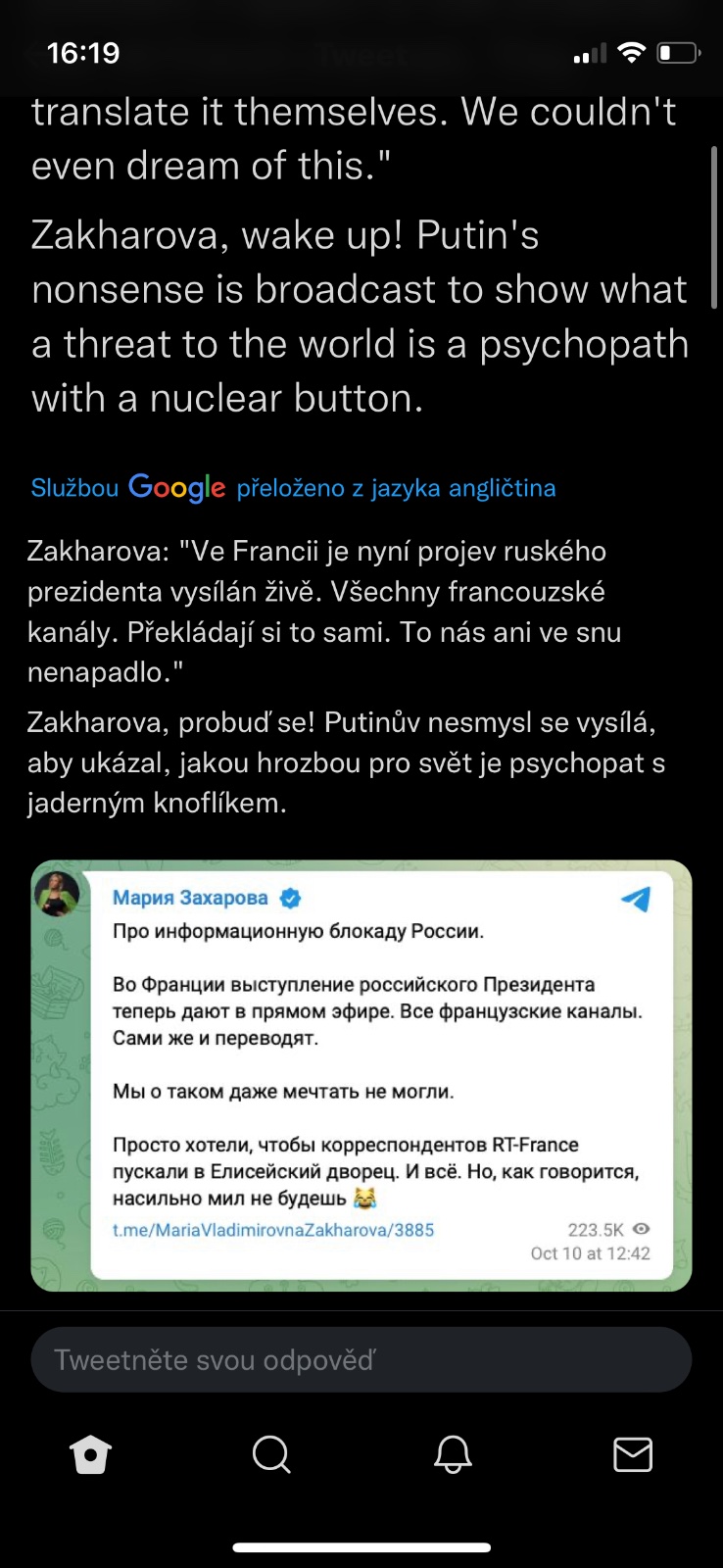
Task: Open the attached Telegram screenshot image
Action: point(361,1075)
